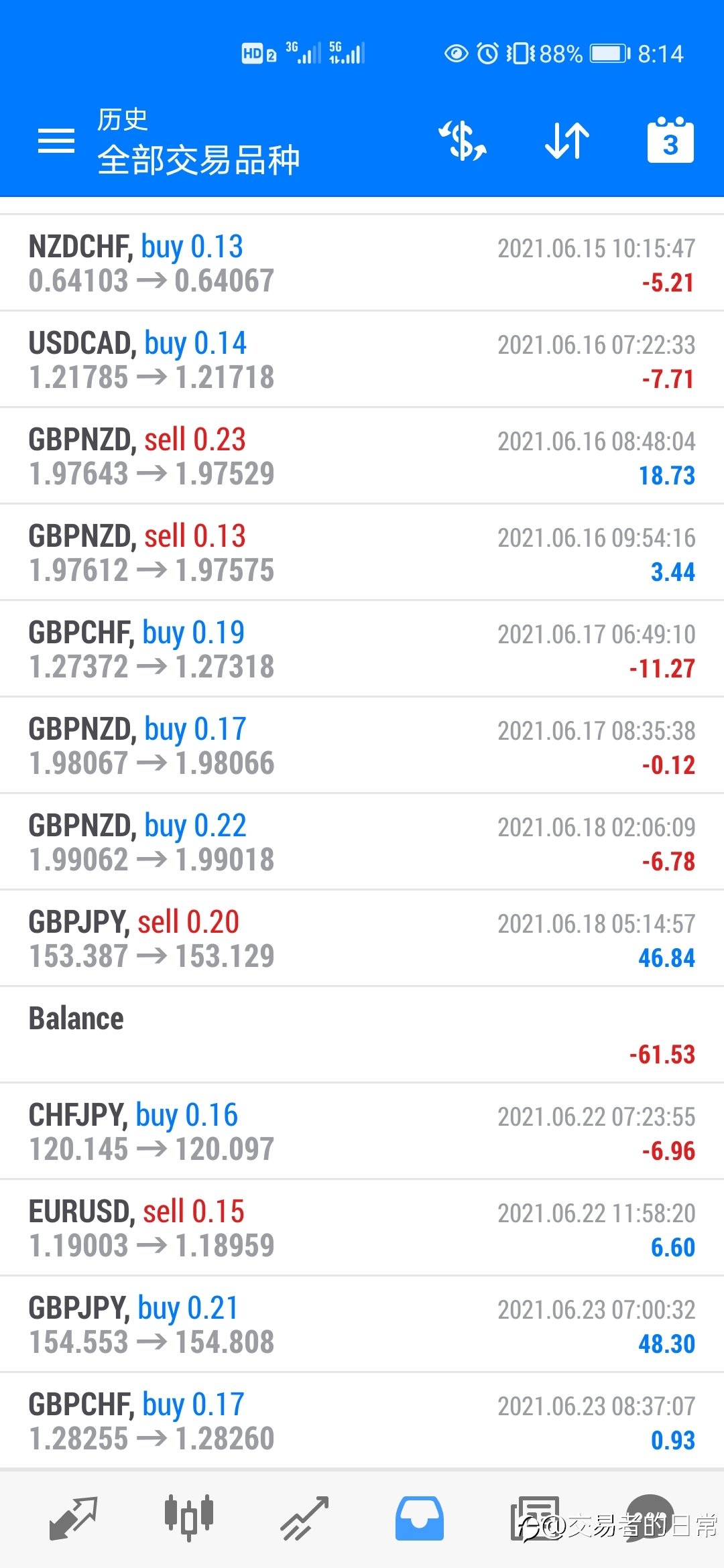Expand the GBPNZD buy 0.22 trade
Image resolution: width=724 pixels, height=1568 pixels.
tap(362, 842)
